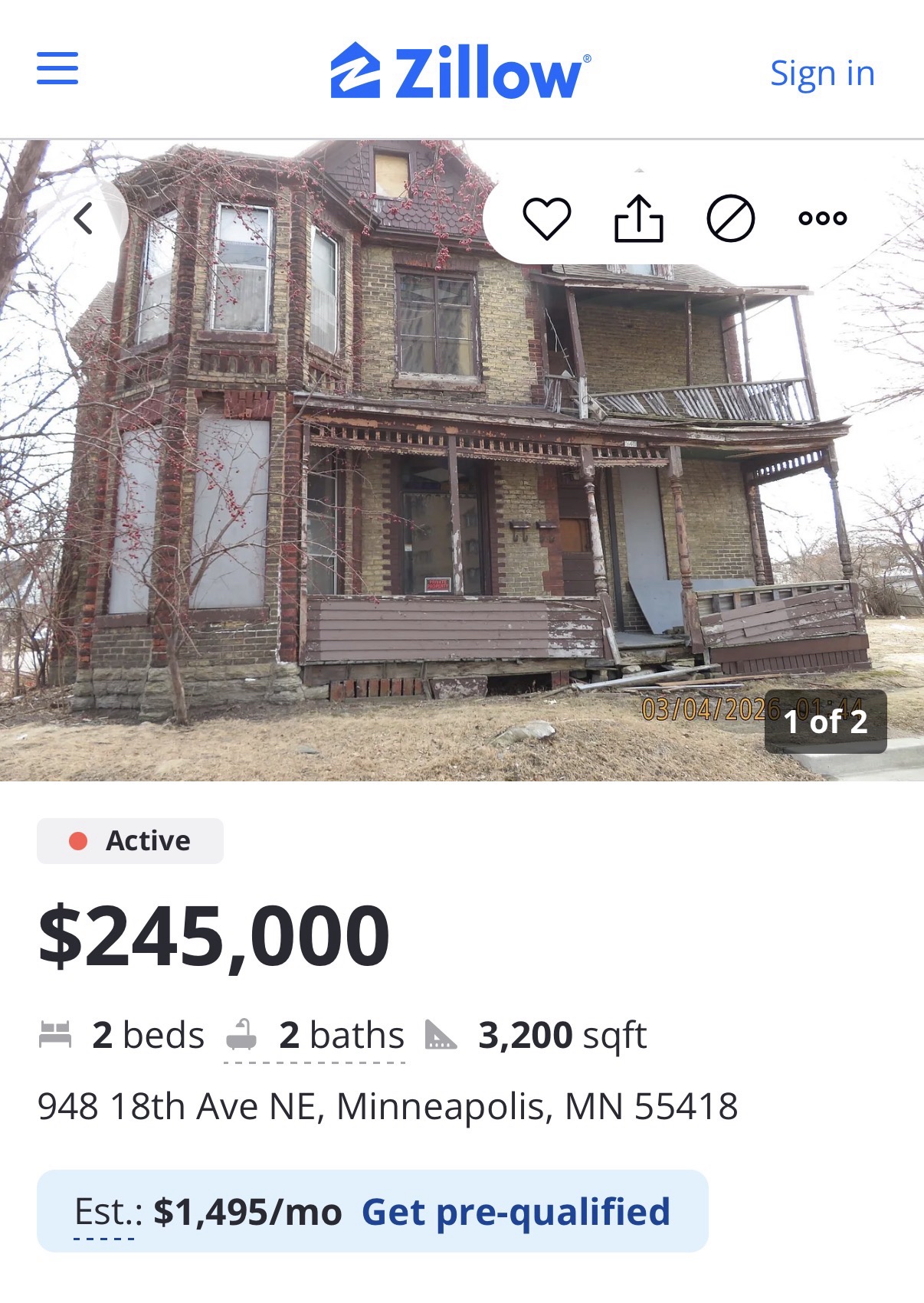
Task: View the estimated monthly payment details
Action: (x=104, y=1213)
